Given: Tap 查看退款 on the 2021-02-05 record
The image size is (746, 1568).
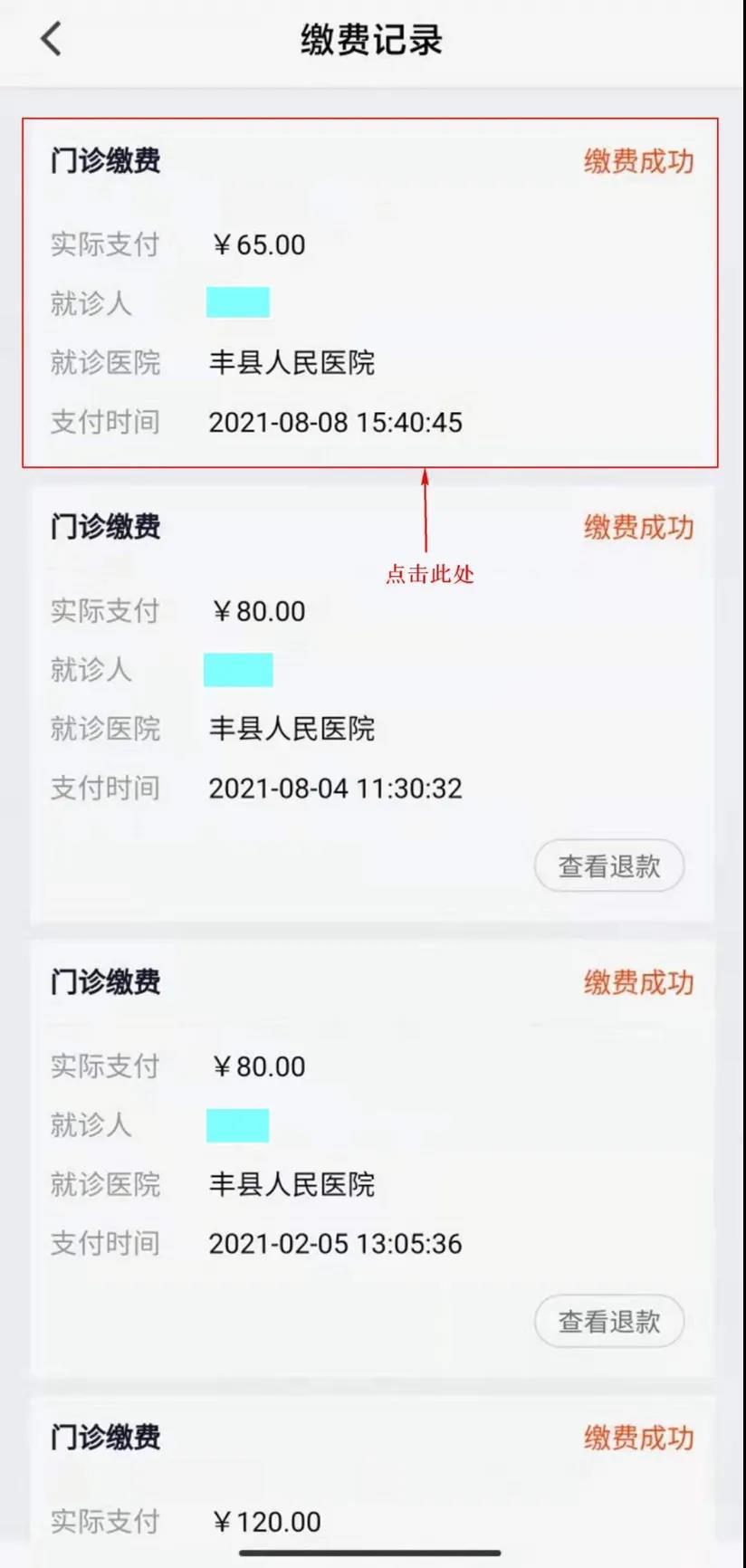Looking at the screenshot, I should [608, 1322].
